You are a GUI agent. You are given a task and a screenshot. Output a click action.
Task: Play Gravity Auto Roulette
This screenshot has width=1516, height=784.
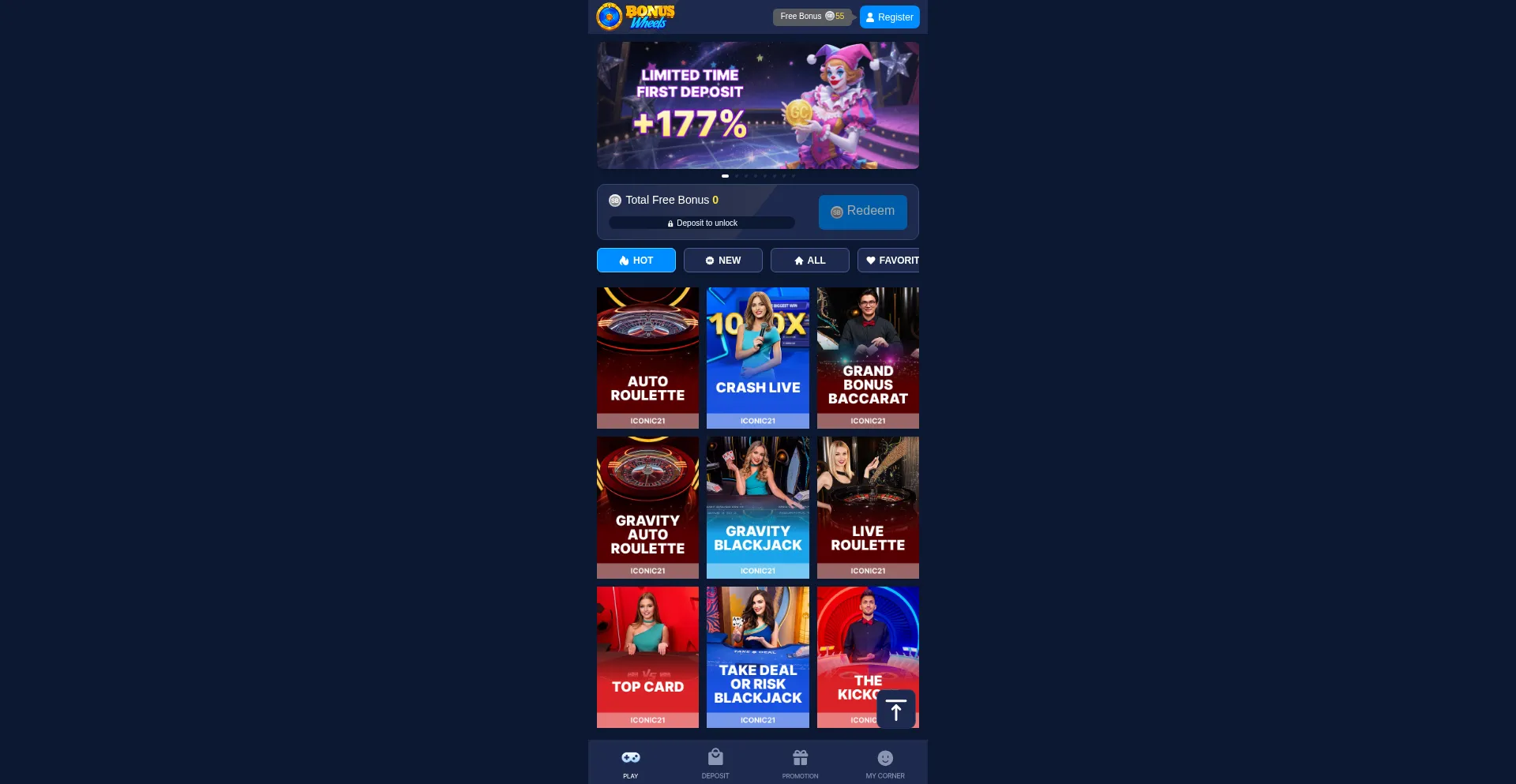(647, 507)
